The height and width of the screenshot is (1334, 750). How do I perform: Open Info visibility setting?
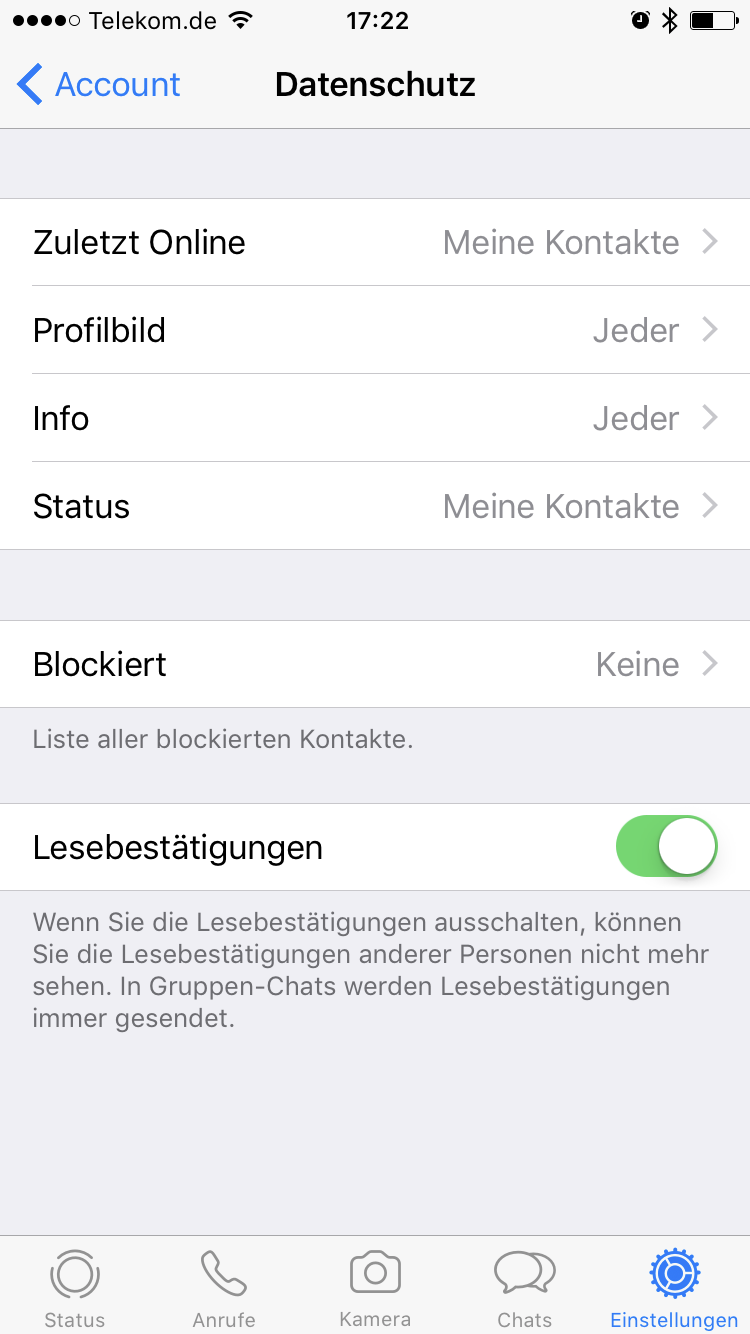(375, 419)
